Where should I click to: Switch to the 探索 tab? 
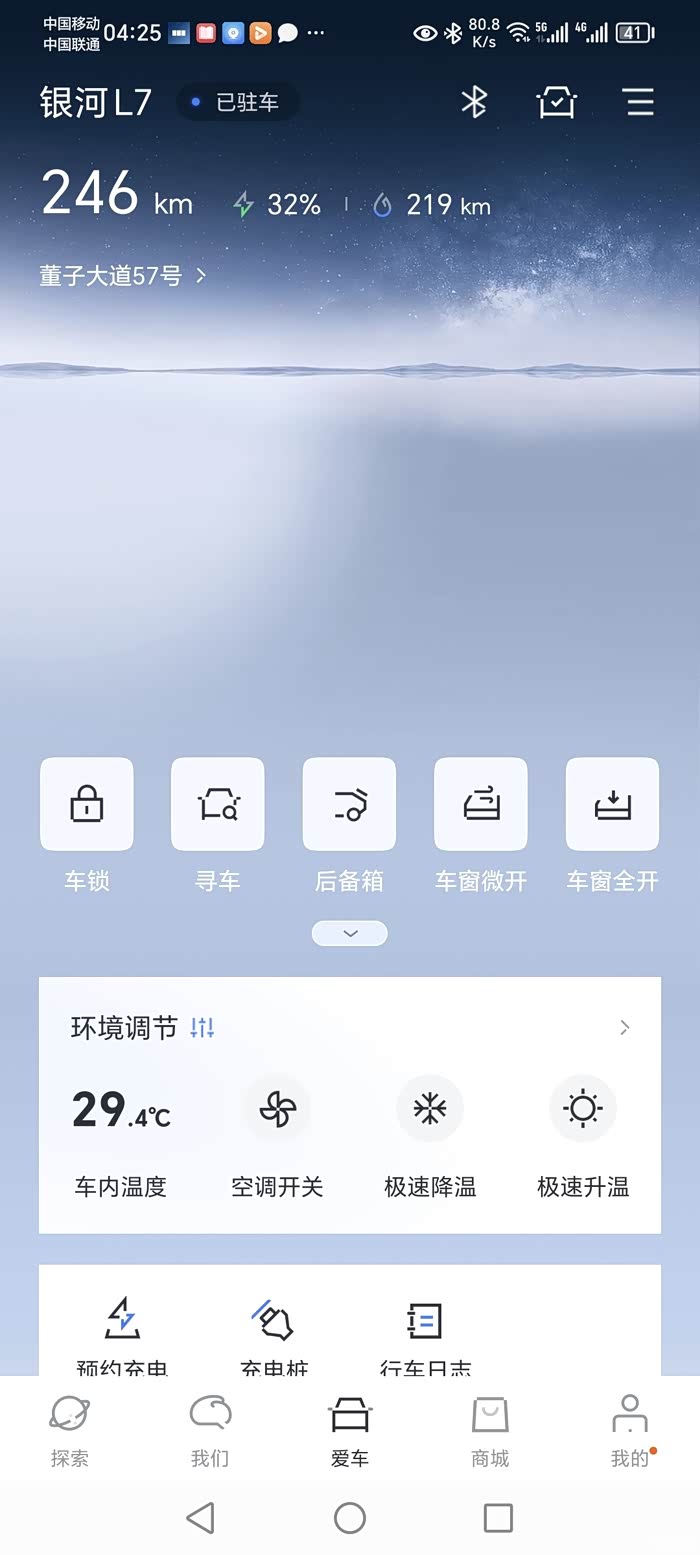coord(70,1431)
